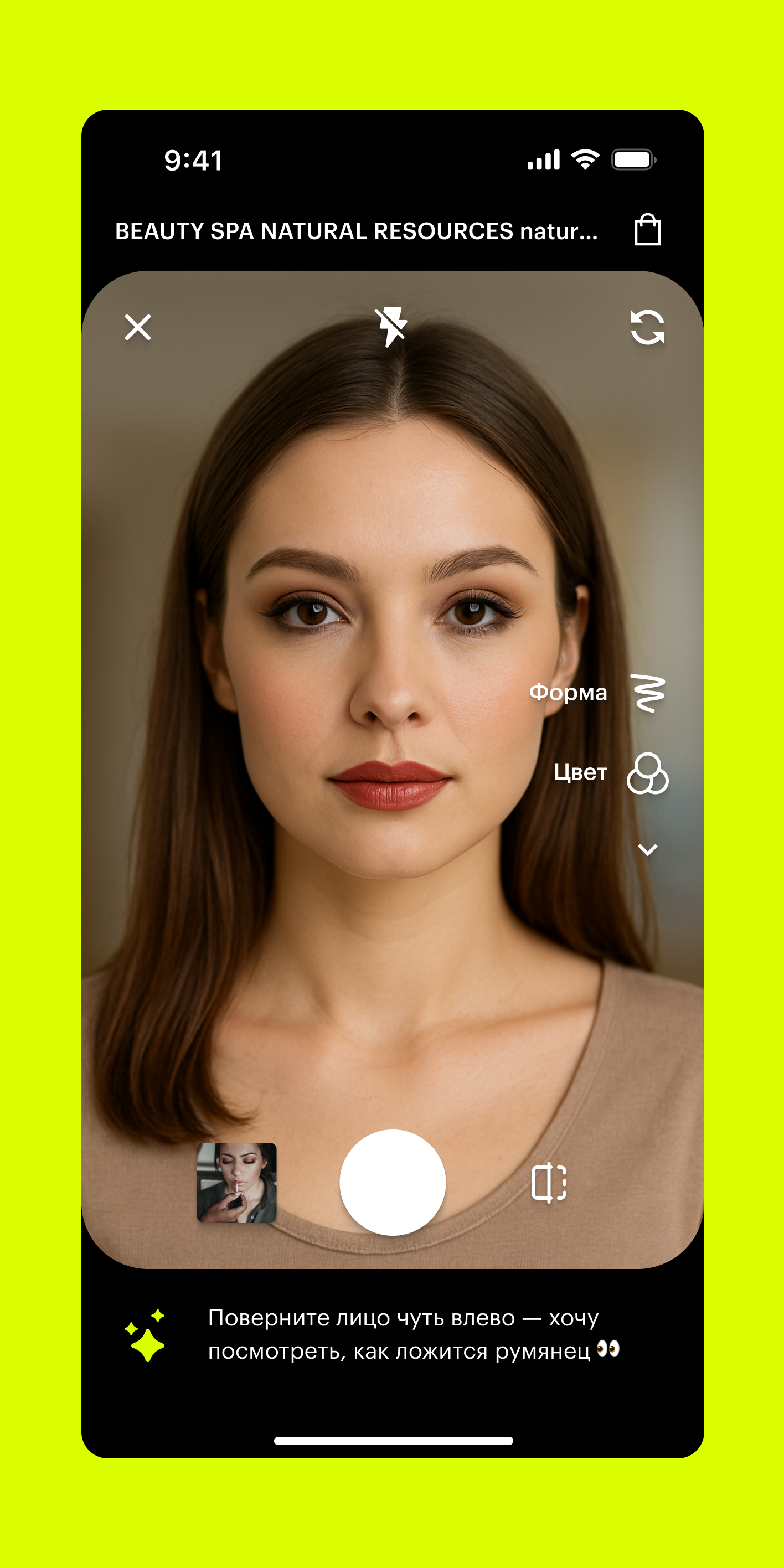Flip to the other camera

click(x=647, y=327)
